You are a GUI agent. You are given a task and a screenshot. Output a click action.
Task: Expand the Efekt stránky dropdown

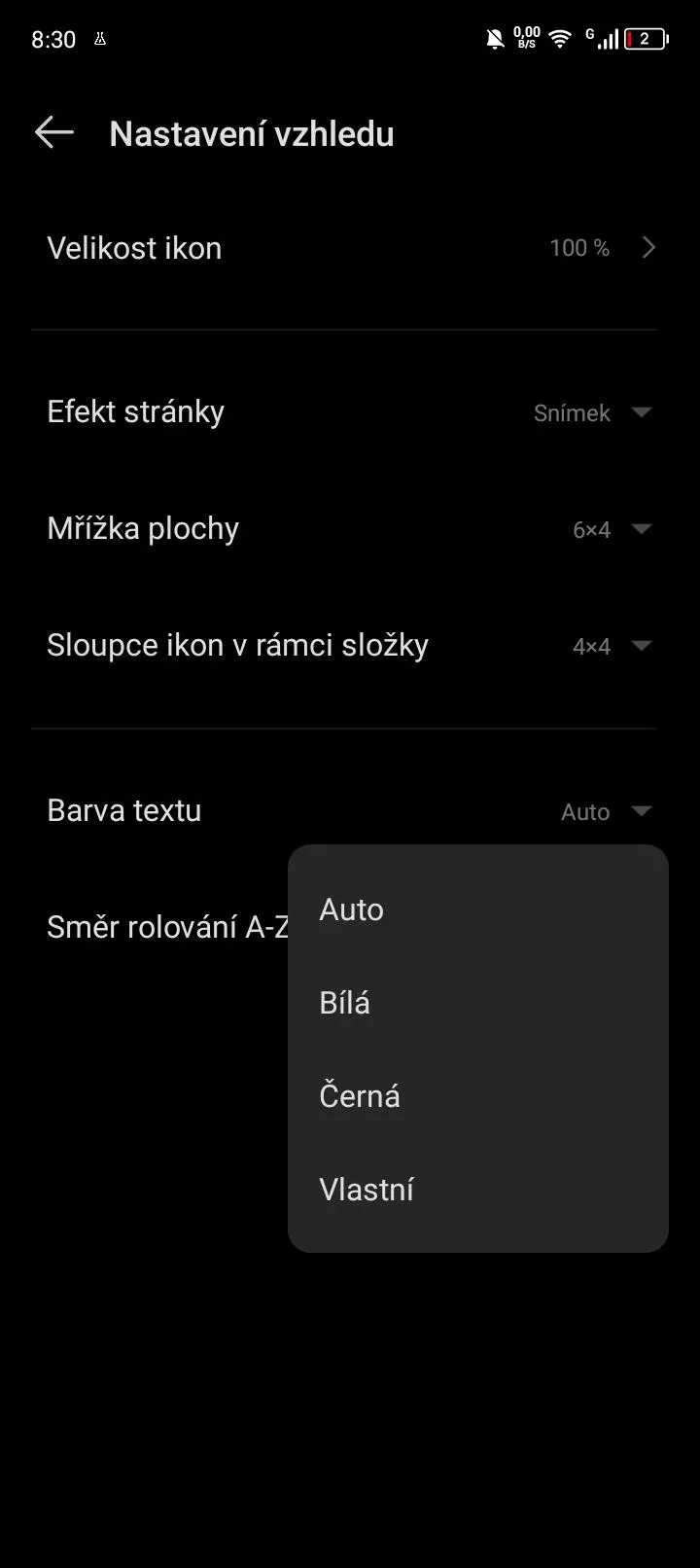[x=350, y=411]
